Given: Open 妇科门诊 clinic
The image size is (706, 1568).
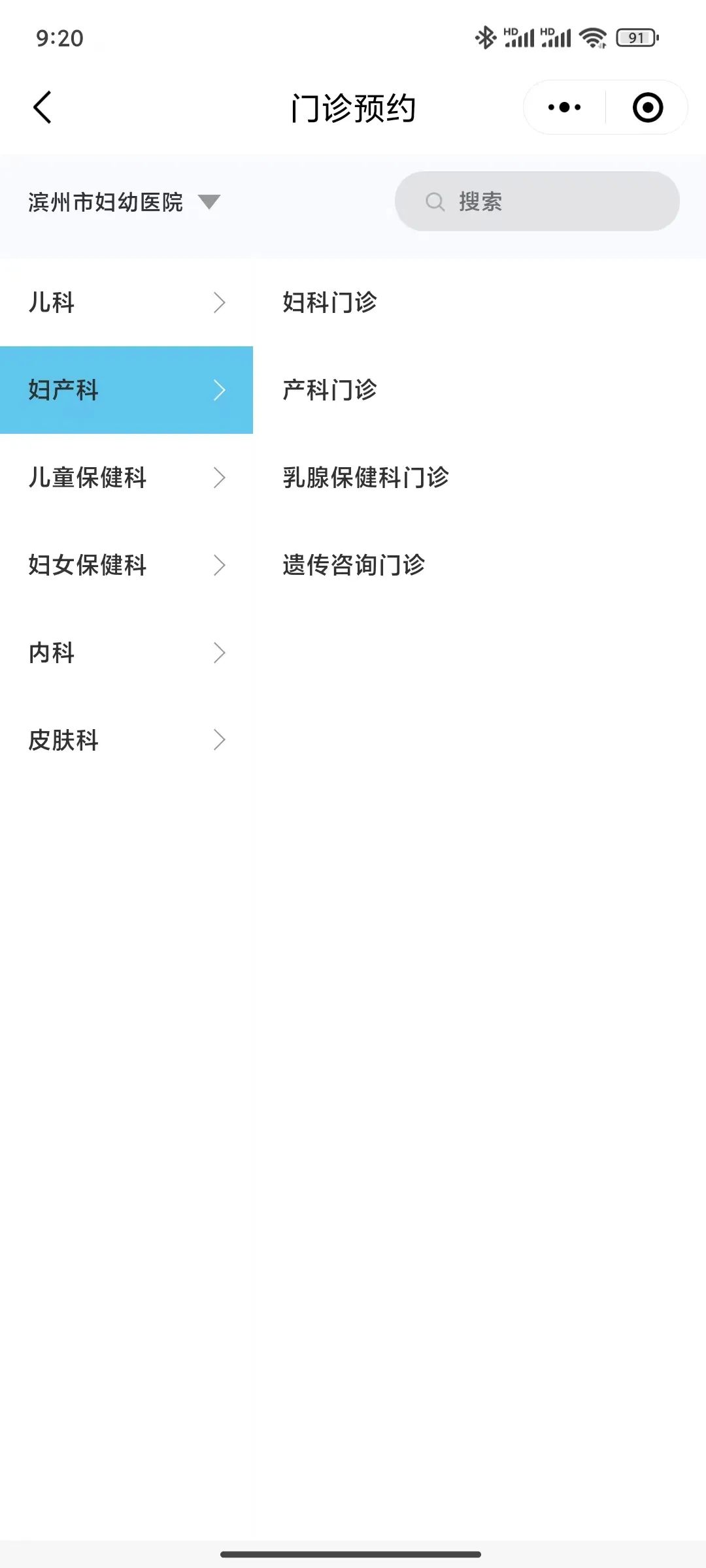Looking at the screenshot, I should (x=329, y=302).
